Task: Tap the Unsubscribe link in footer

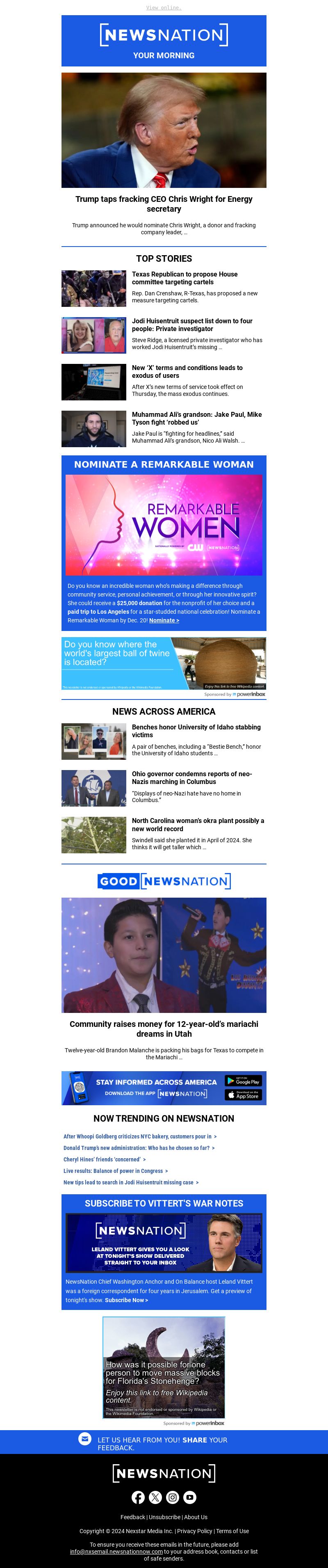Action: point(164,1517)
